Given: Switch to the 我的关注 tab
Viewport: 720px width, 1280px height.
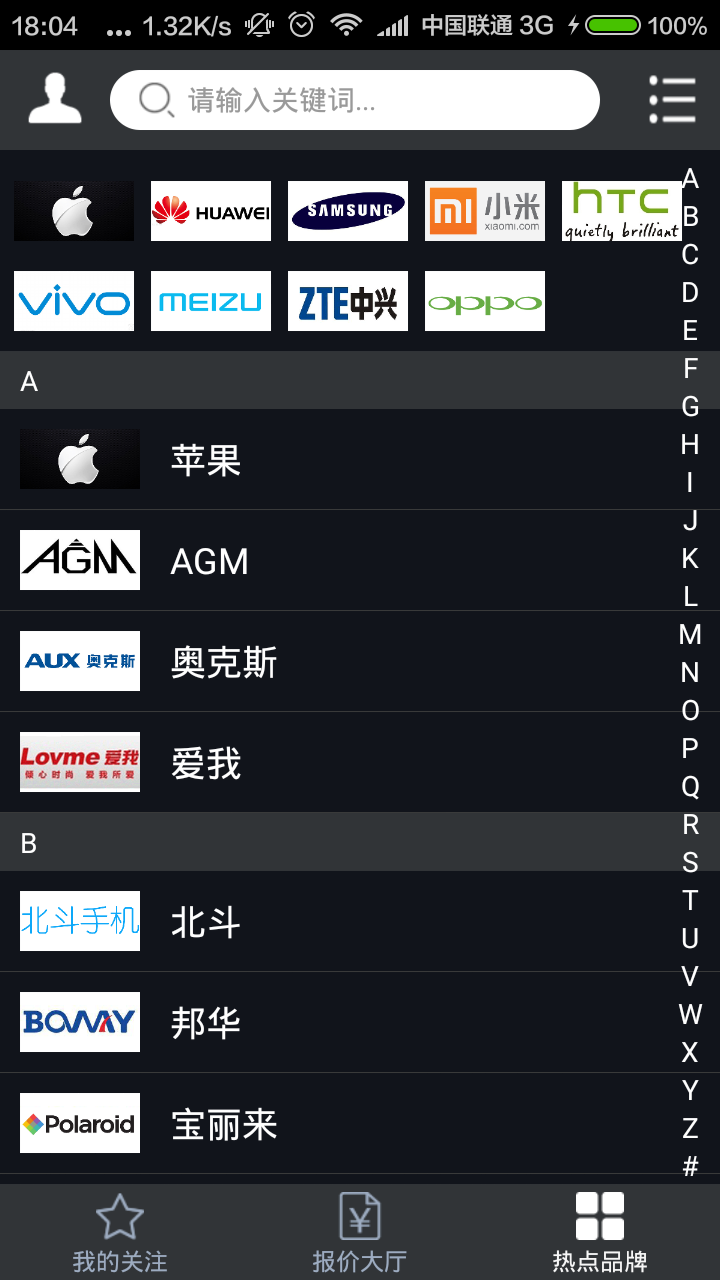Looking at the screenshot, I should 120,1233.
